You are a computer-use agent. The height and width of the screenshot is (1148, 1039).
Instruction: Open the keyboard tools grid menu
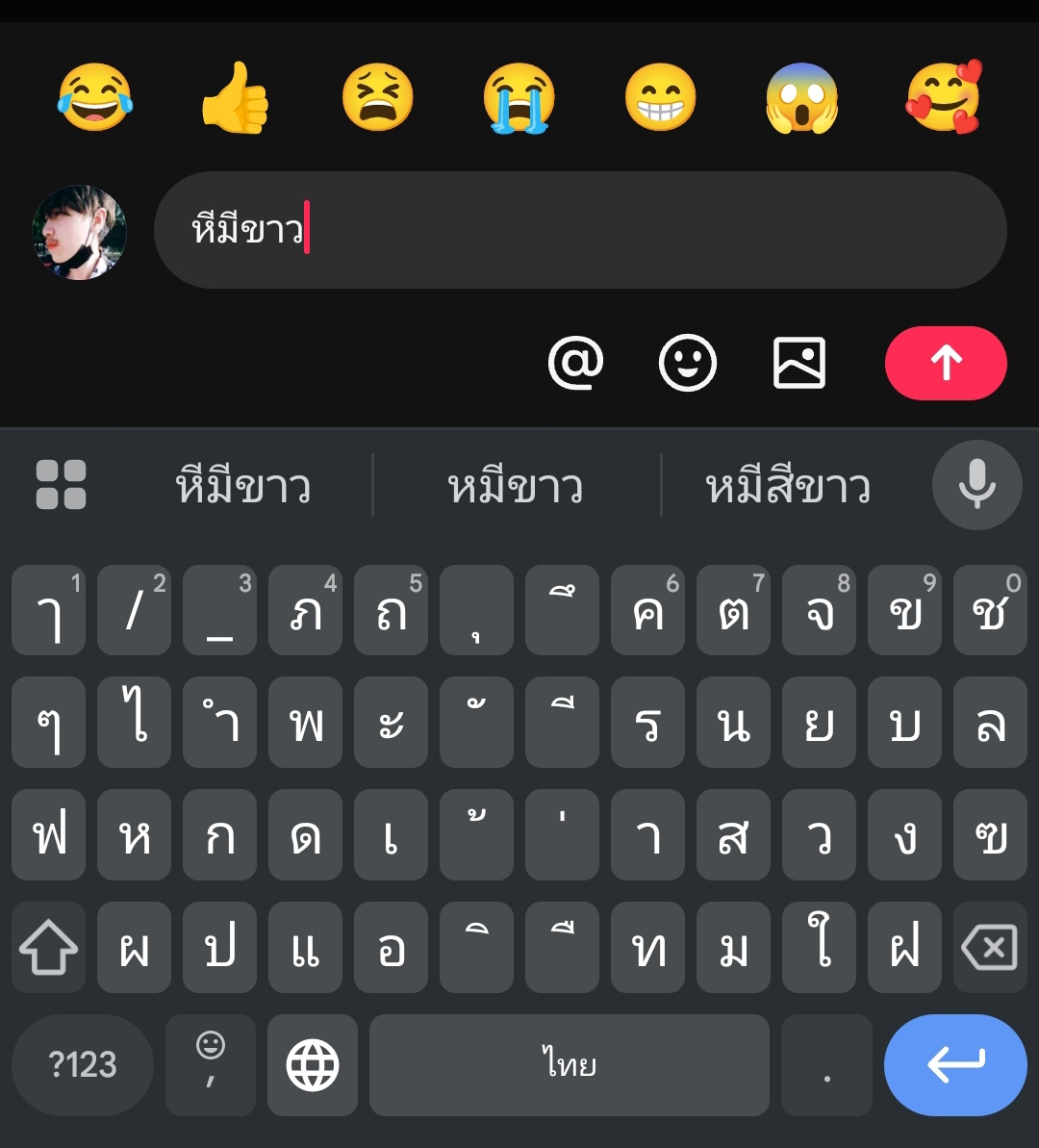tap(61, 484)
